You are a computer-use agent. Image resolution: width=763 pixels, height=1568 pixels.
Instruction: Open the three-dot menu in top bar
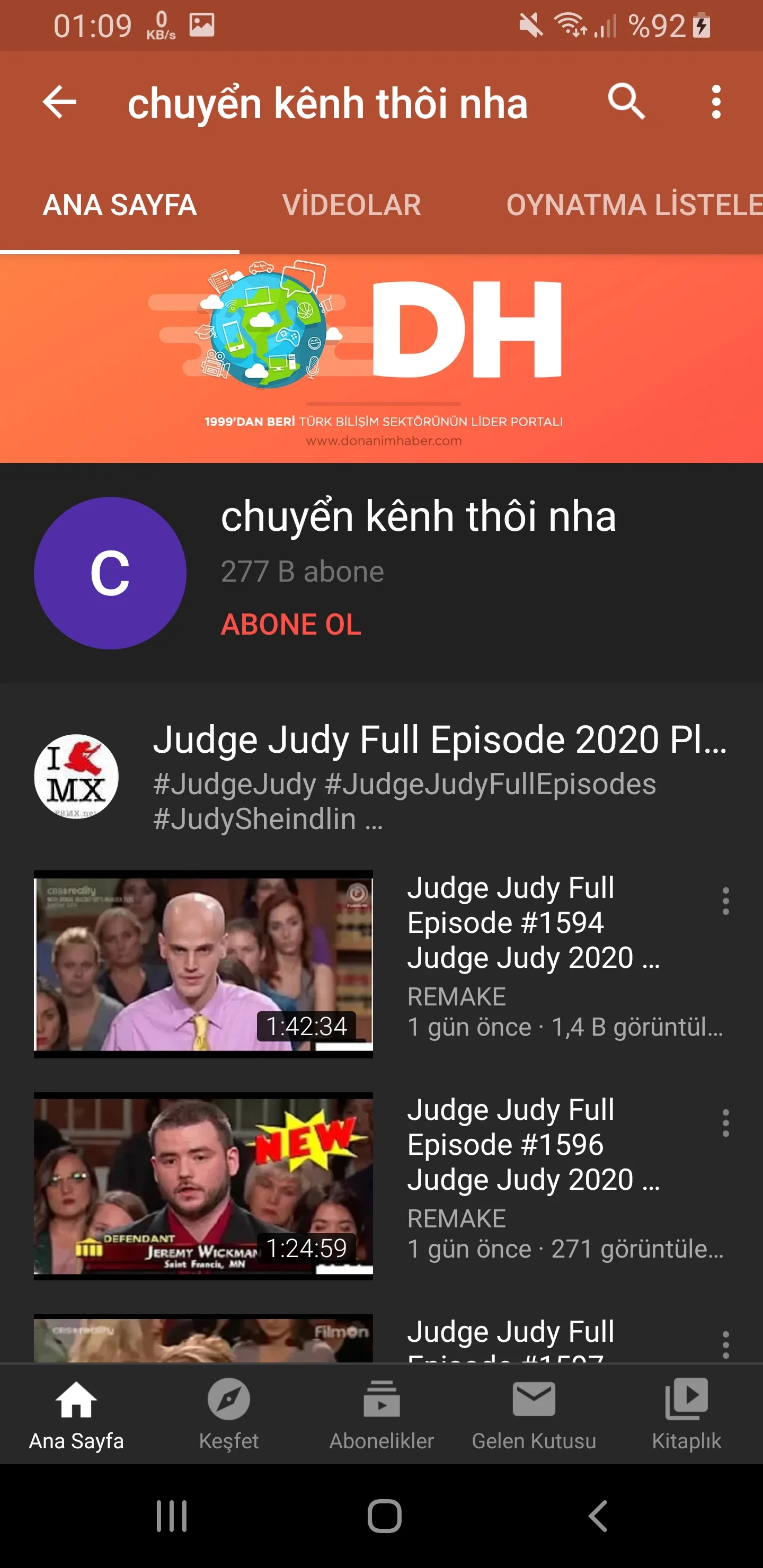(716, 102)
